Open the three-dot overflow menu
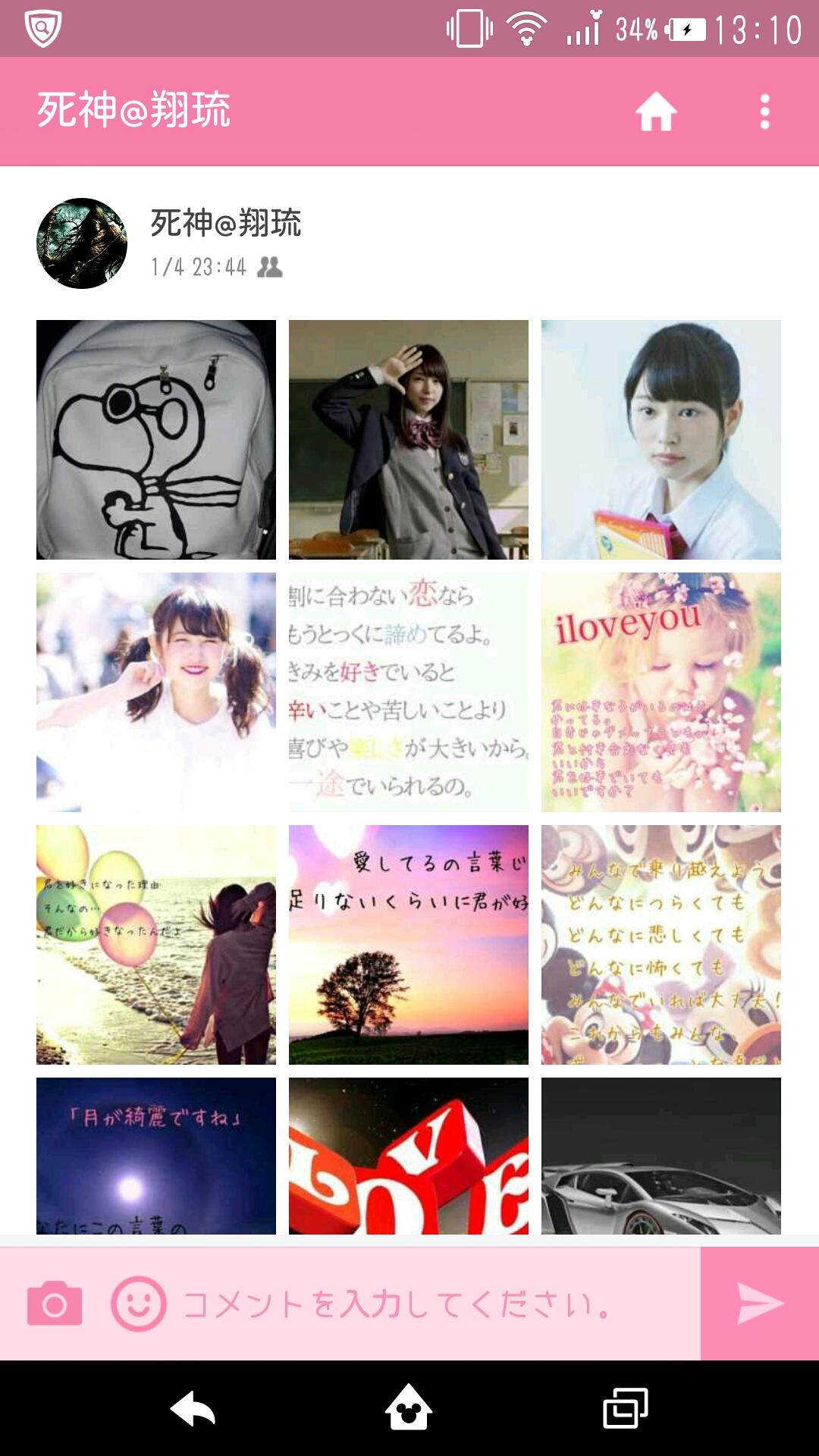Screen dimensions: 819x1456 point(764,112)
